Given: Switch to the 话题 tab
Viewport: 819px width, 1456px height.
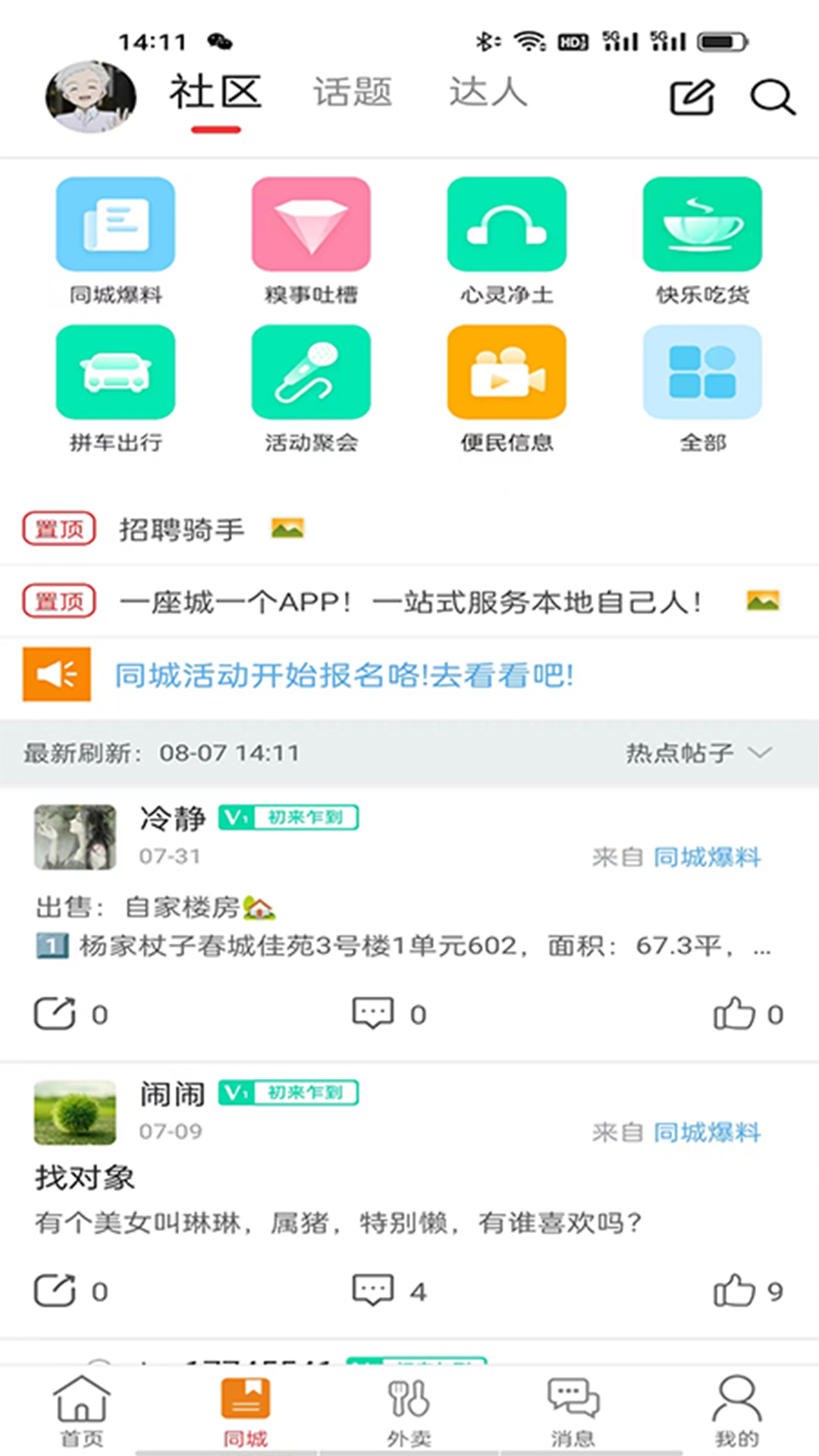Looking at the screenshot, I should (352, 93).
